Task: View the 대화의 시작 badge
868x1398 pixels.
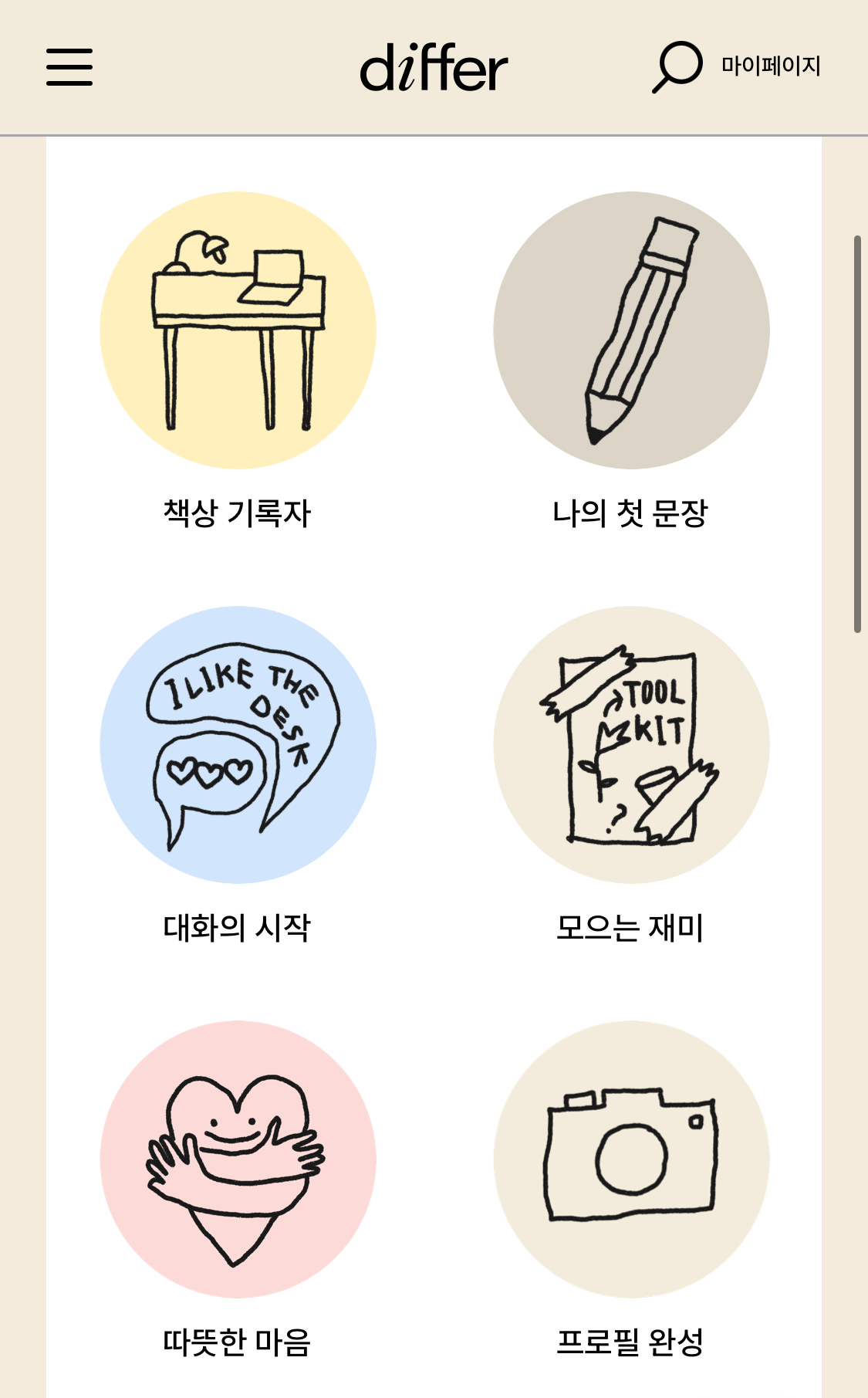Action: [238, 745]
